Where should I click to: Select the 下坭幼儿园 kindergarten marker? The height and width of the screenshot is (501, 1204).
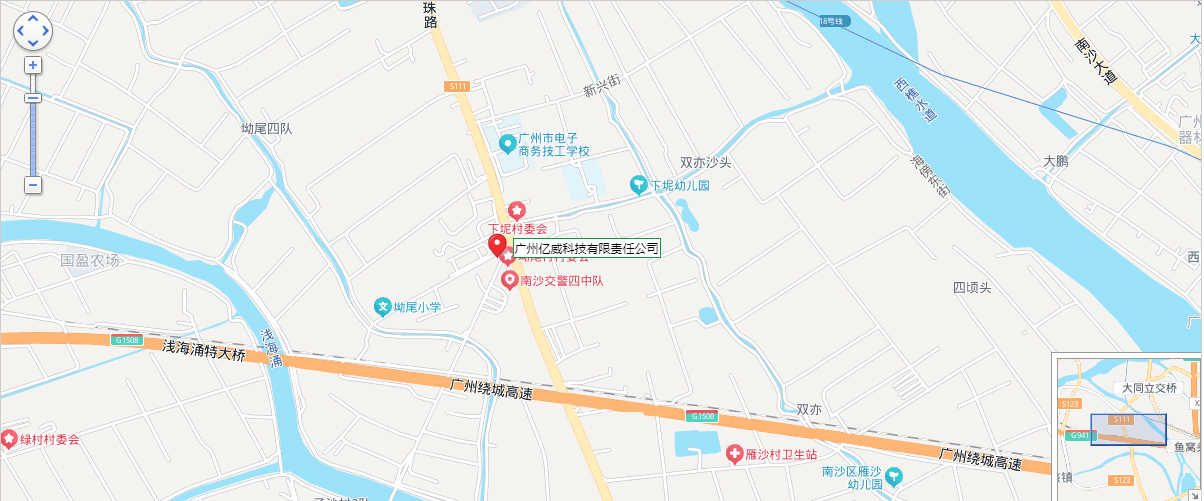pyautogui.click(x=638, y=185)
